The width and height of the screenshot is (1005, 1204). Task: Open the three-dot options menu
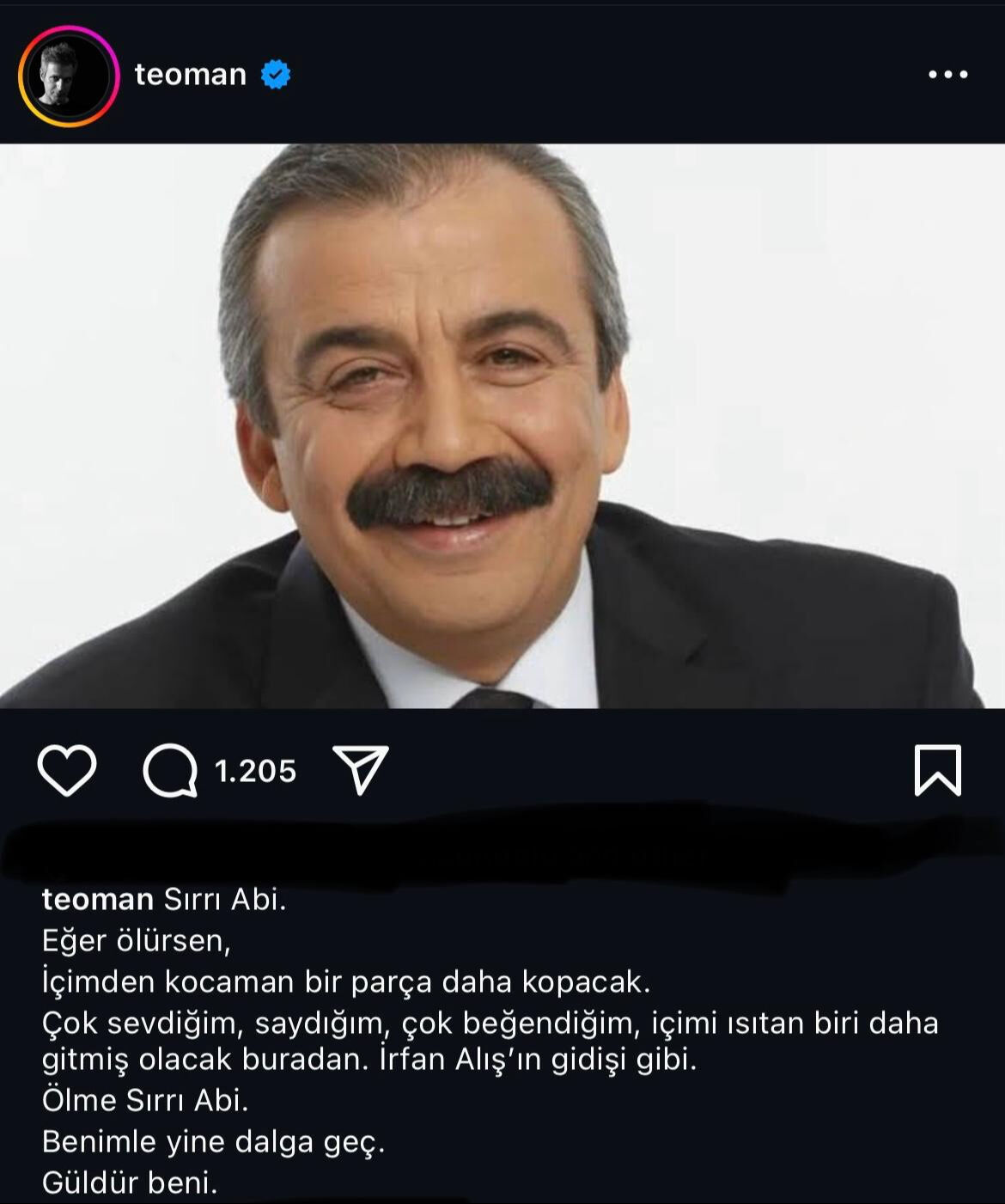(x=947, y=75)
